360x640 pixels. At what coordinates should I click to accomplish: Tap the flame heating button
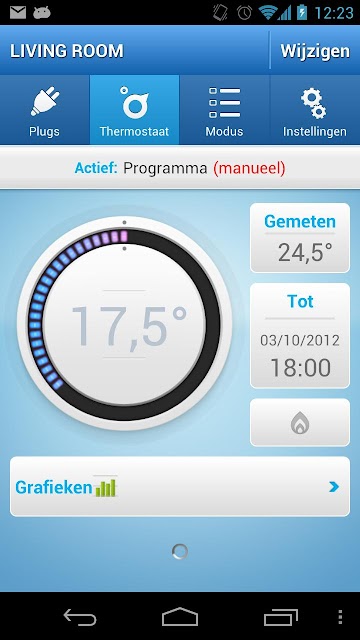click(x=300, y=422)
